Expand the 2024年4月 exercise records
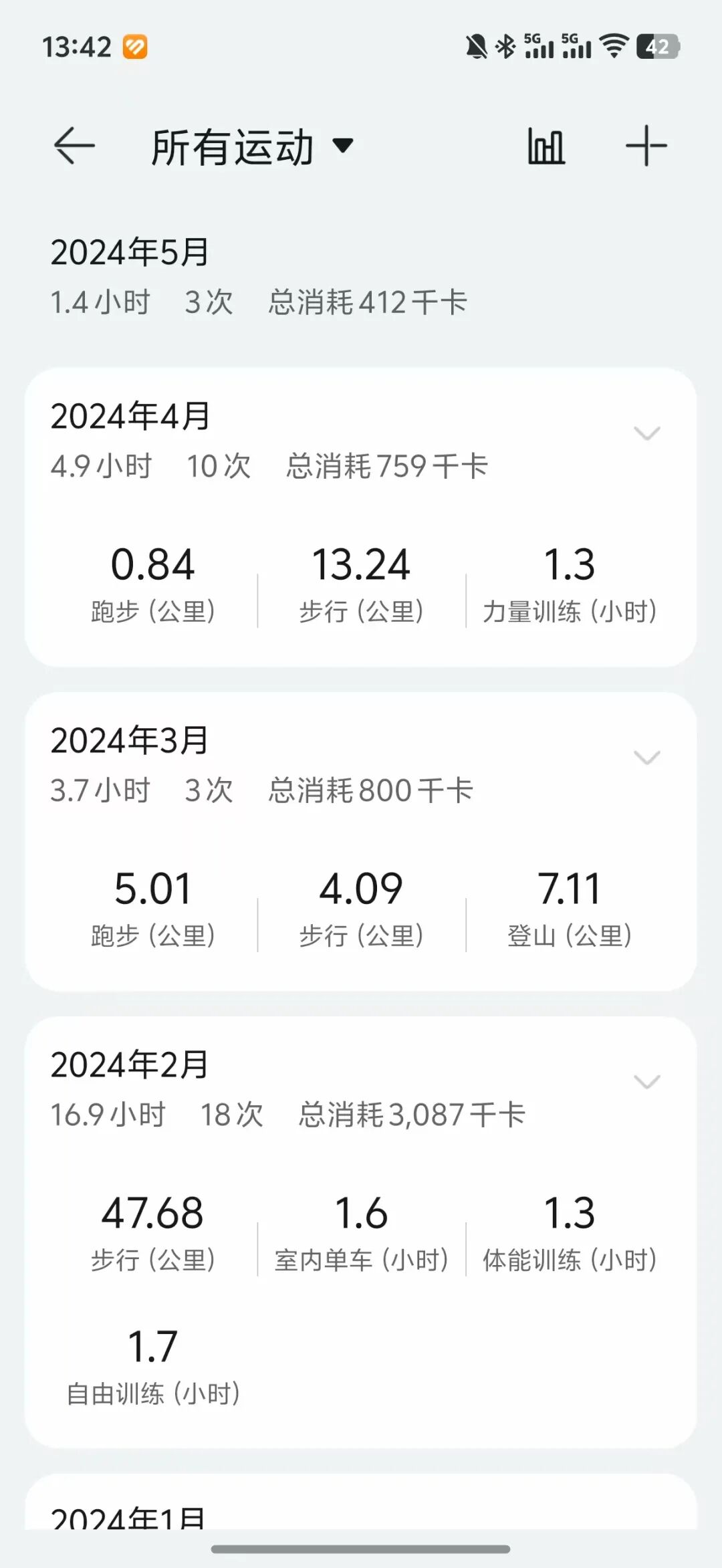 click(x=646, y=434)
